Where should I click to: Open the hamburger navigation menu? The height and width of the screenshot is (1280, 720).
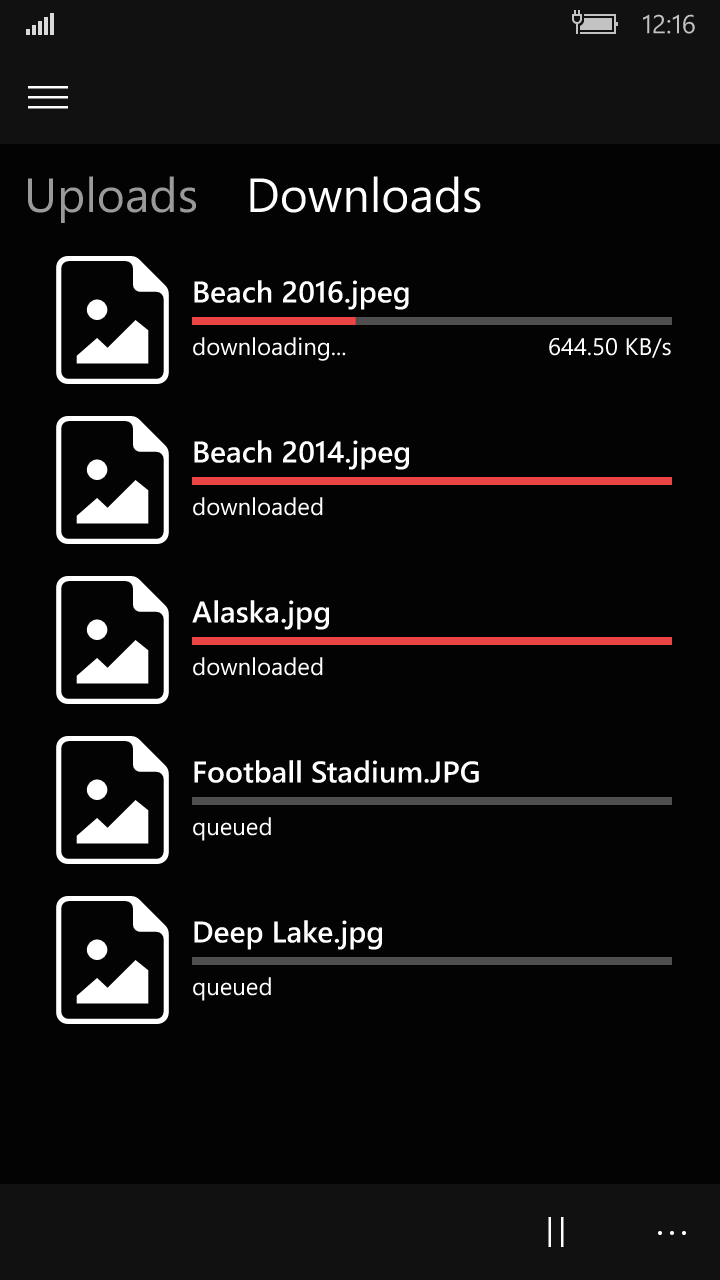coord(48,97)
